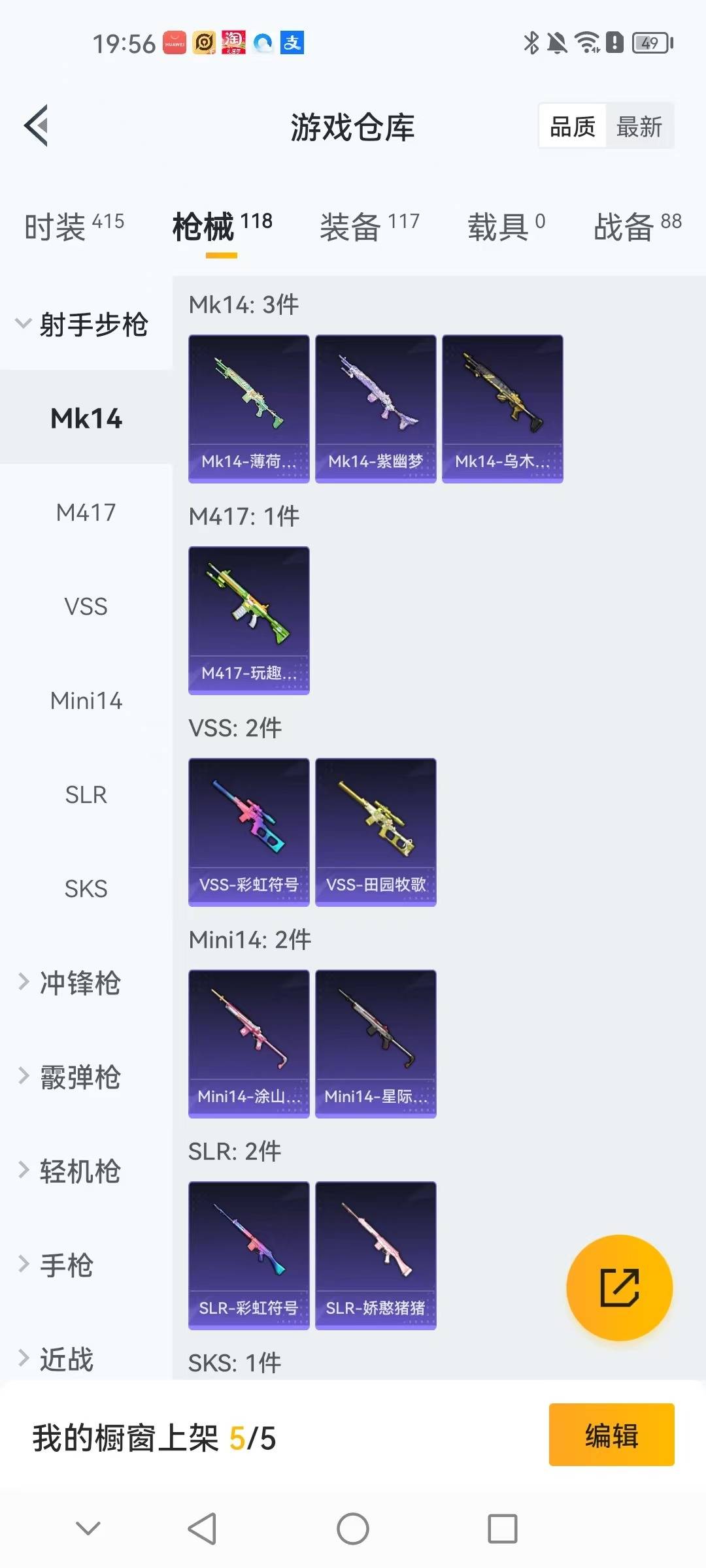Collapse the 射手步枪 category
The width and height of the screenshot is (706, 1568).
(82, 324)
